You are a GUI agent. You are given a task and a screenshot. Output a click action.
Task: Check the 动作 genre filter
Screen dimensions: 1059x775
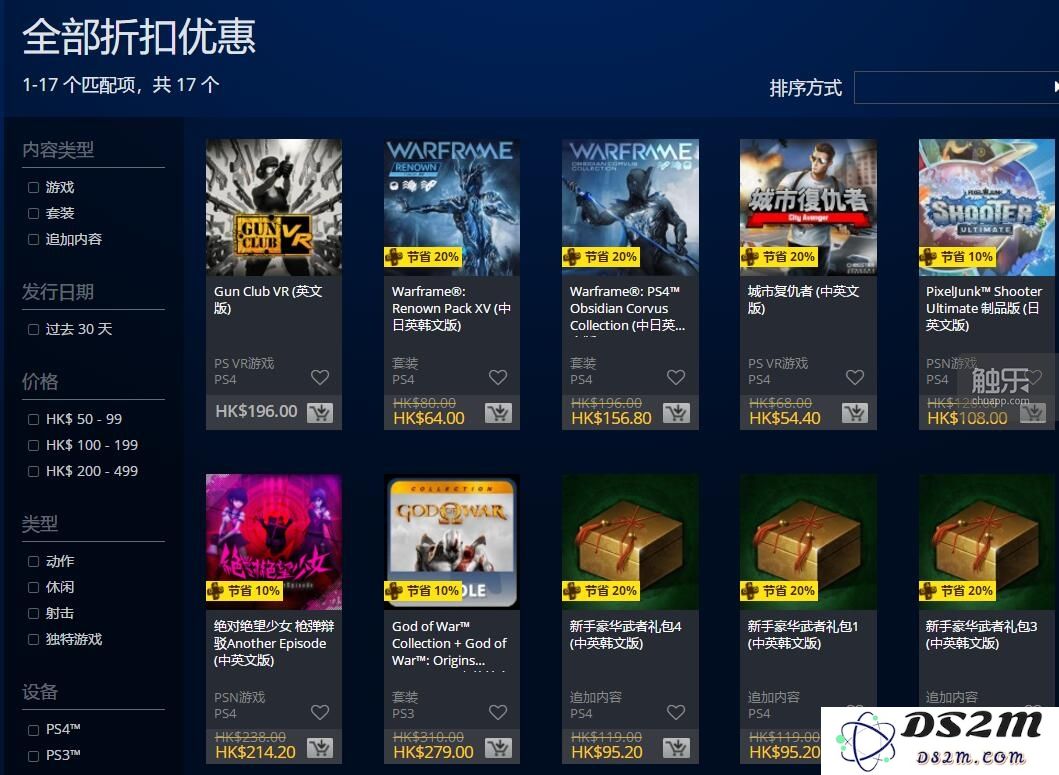[x=33, y=561]
